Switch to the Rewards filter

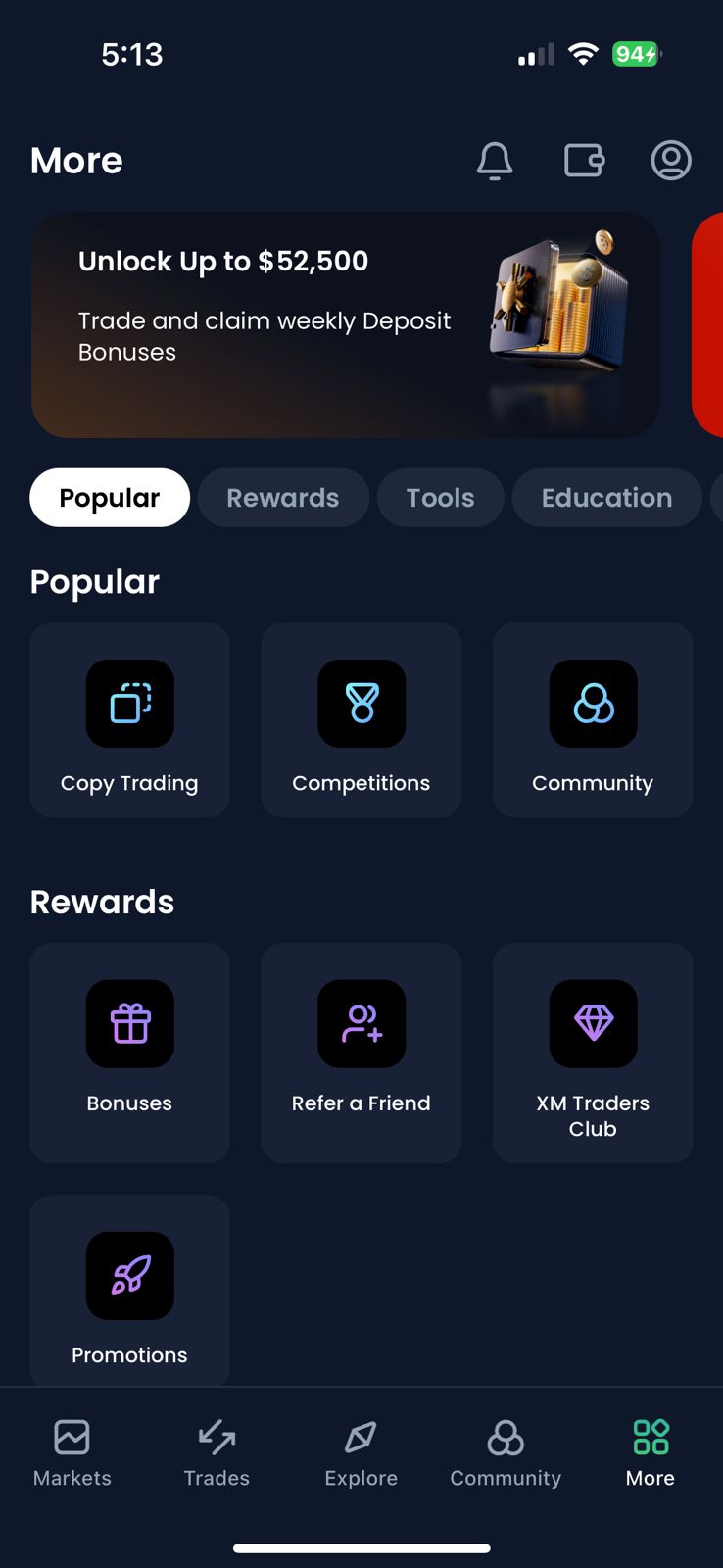[283, 498]
